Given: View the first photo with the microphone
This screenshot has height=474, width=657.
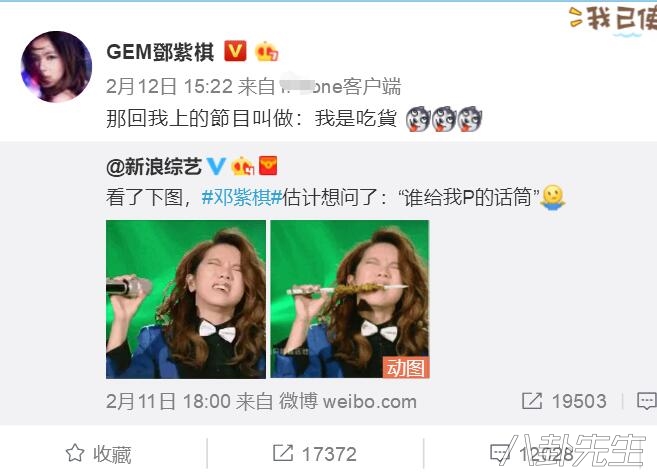Looking at the screenshot, I should click(x=186, y=299).
